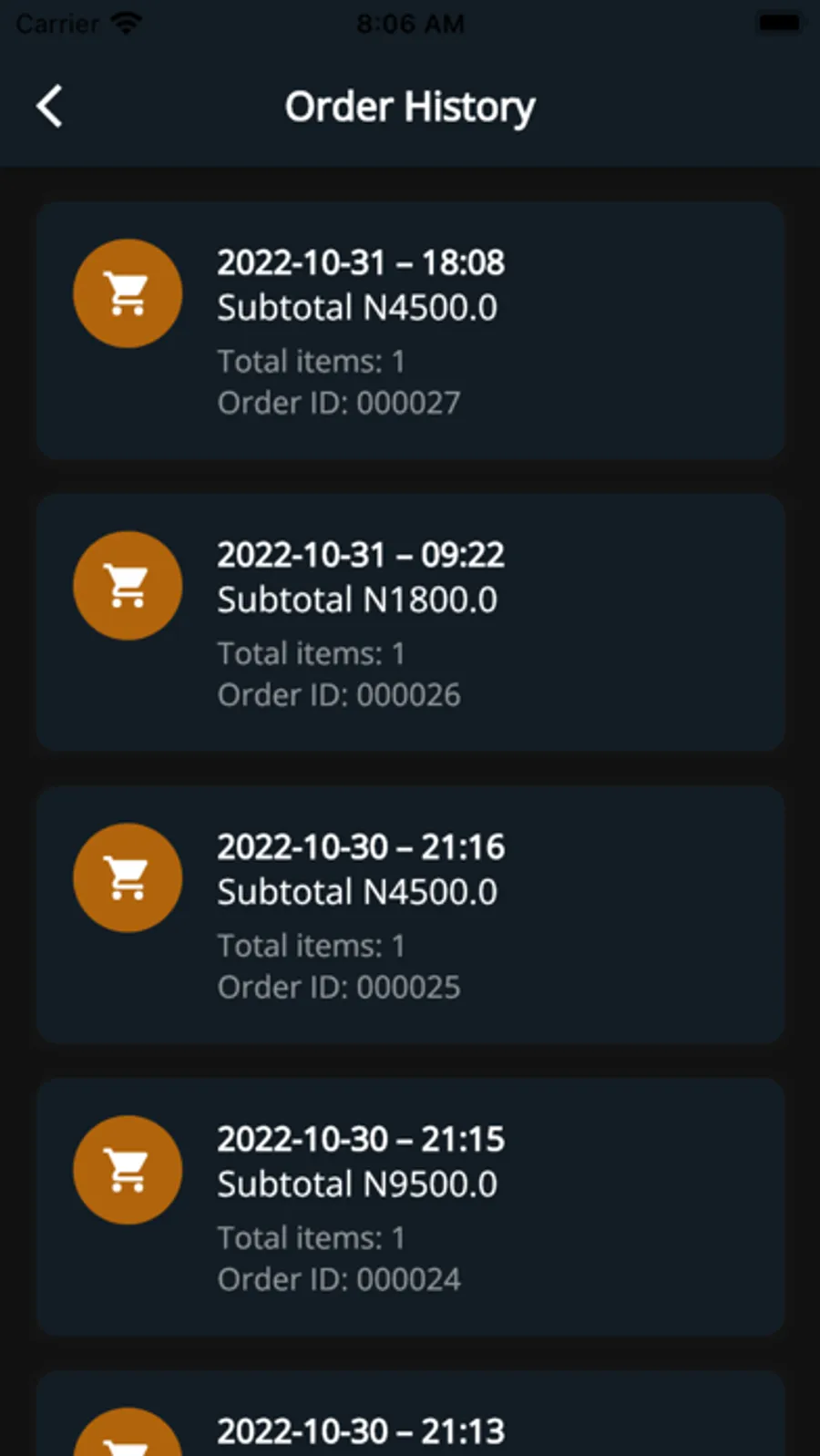Go back from Order History

[50, 107]
